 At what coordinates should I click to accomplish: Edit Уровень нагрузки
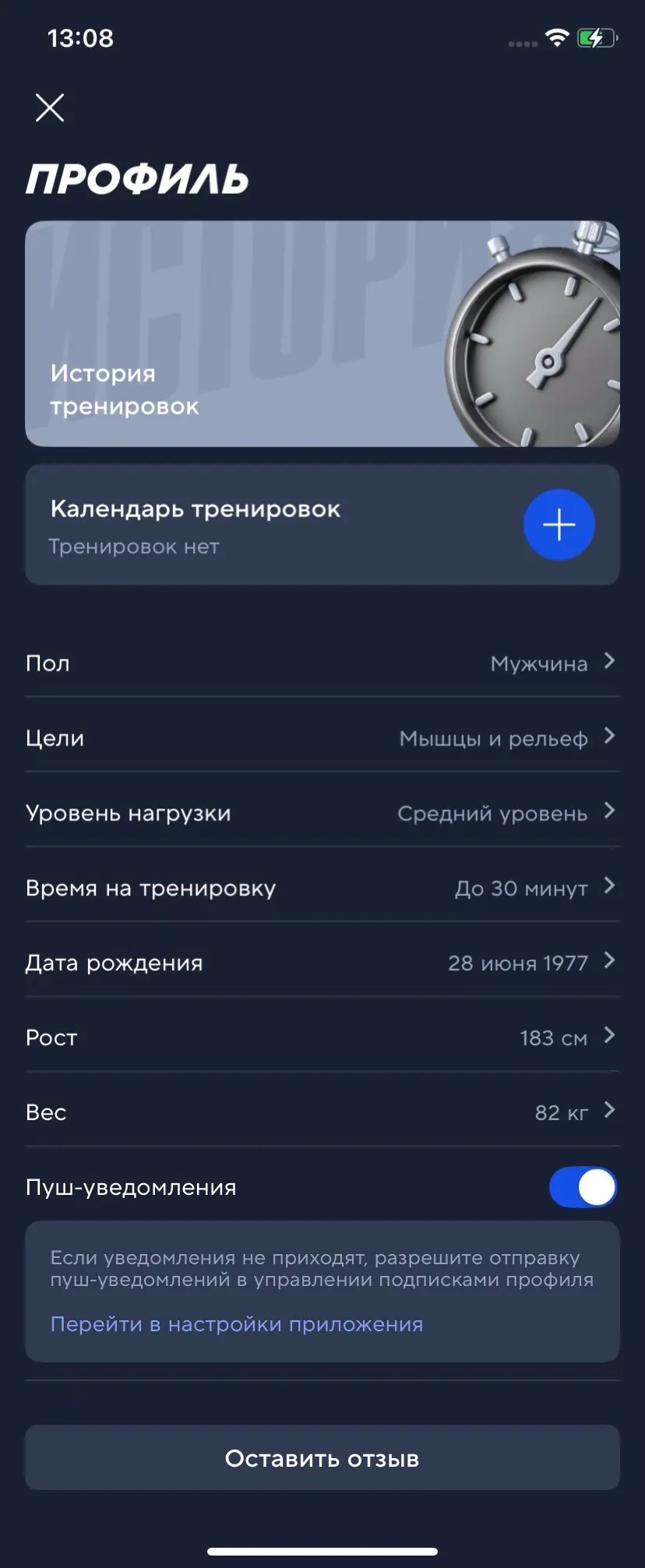click(322, 812)
